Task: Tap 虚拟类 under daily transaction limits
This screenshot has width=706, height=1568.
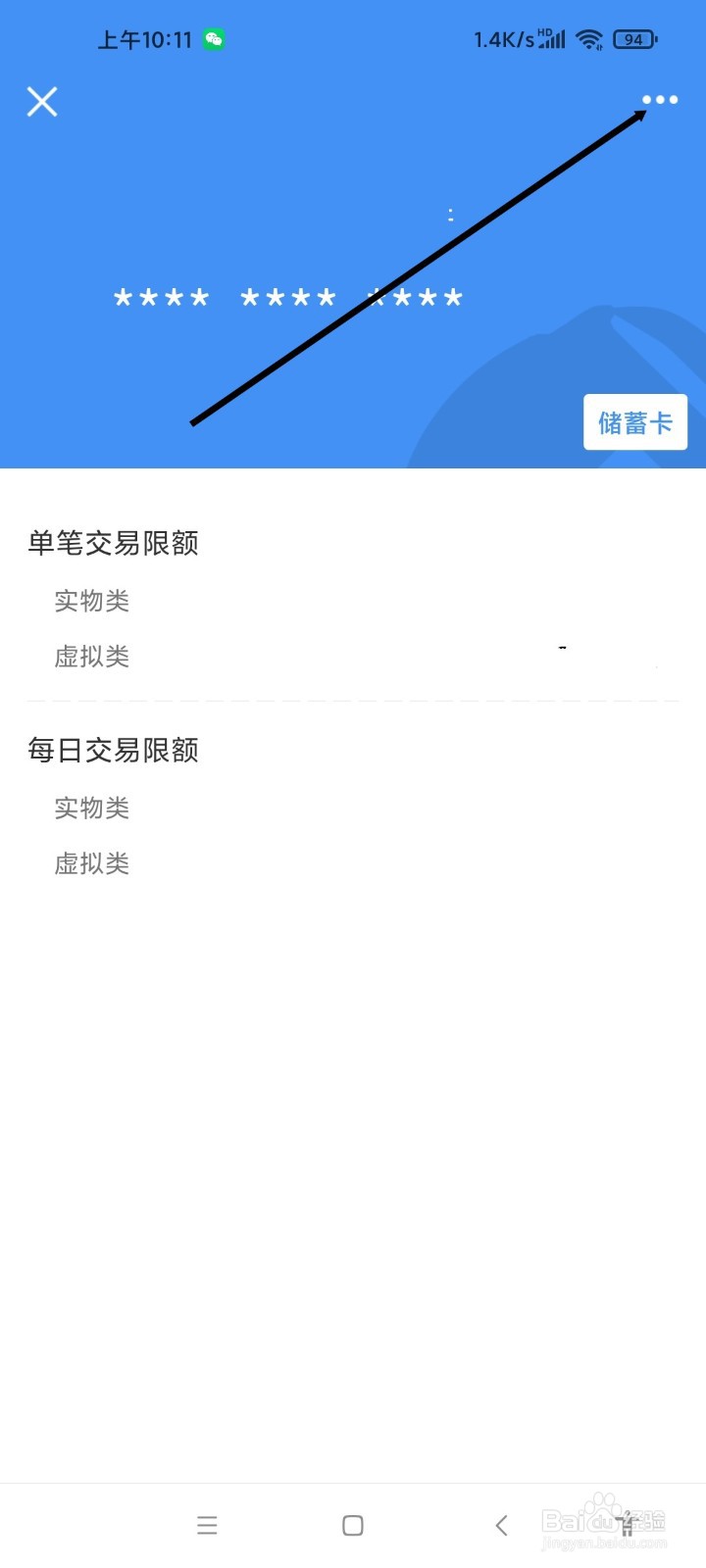Action: point(92,863)
